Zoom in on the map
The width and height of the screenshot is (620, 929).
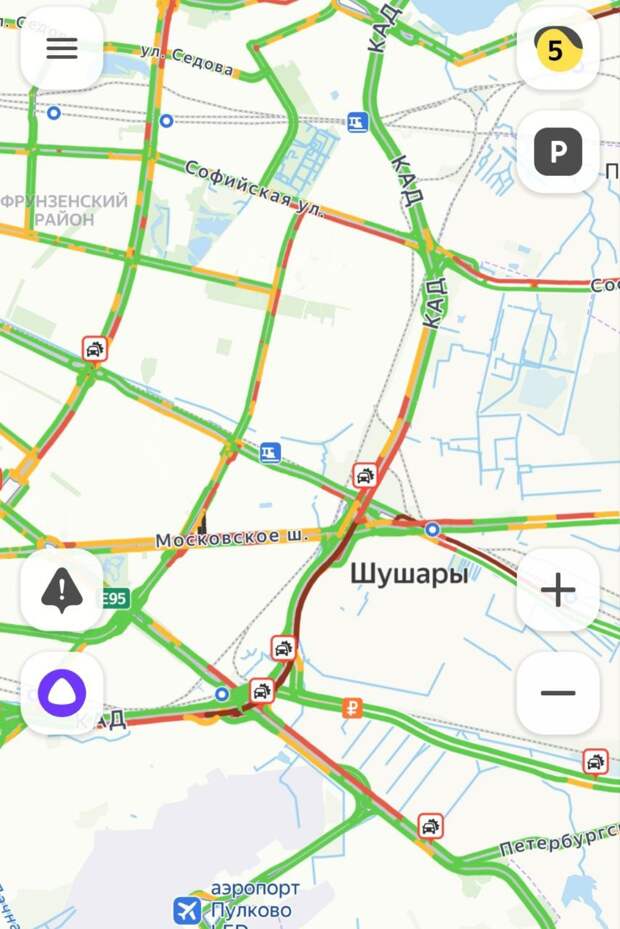[x=557, y=590]
